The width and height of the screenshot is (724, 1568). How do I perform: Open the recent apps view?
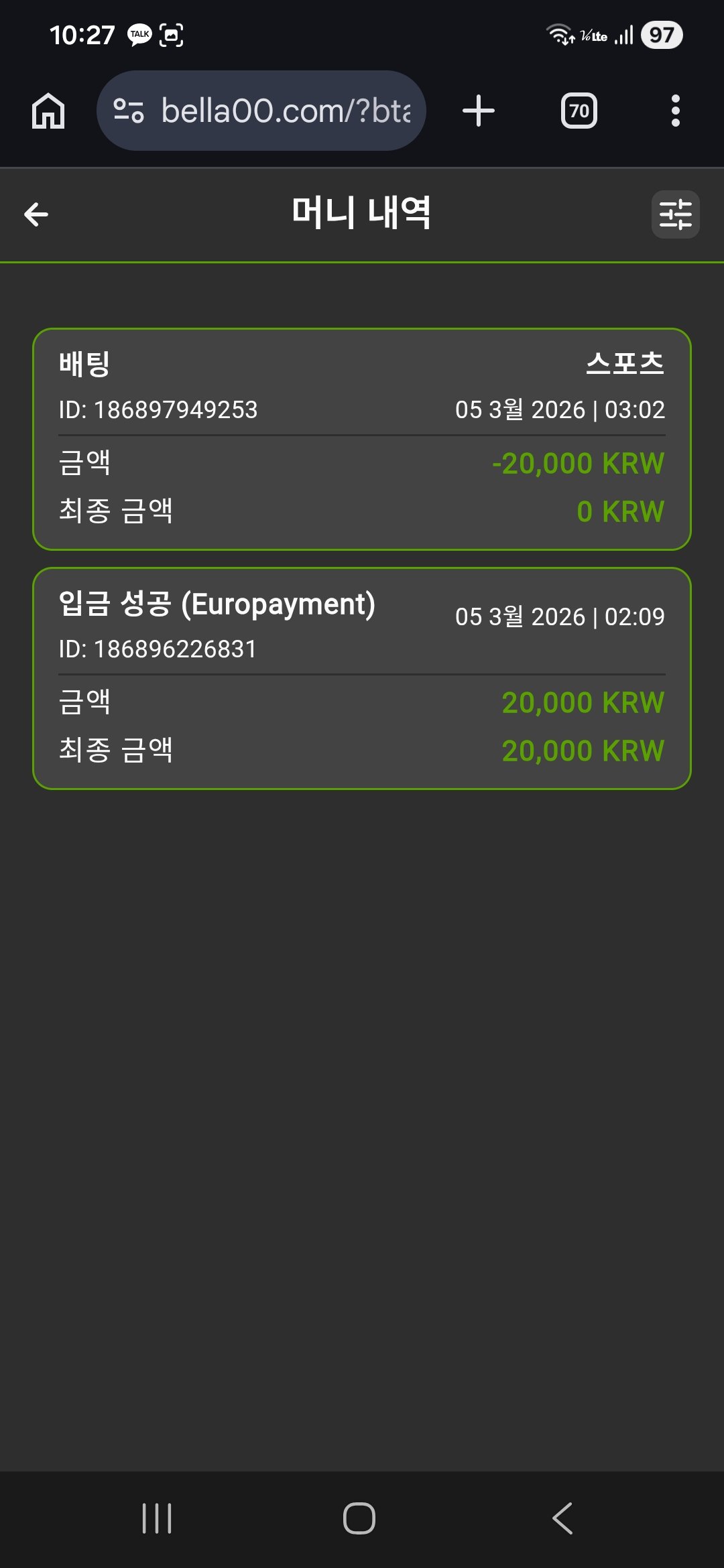157,1518
